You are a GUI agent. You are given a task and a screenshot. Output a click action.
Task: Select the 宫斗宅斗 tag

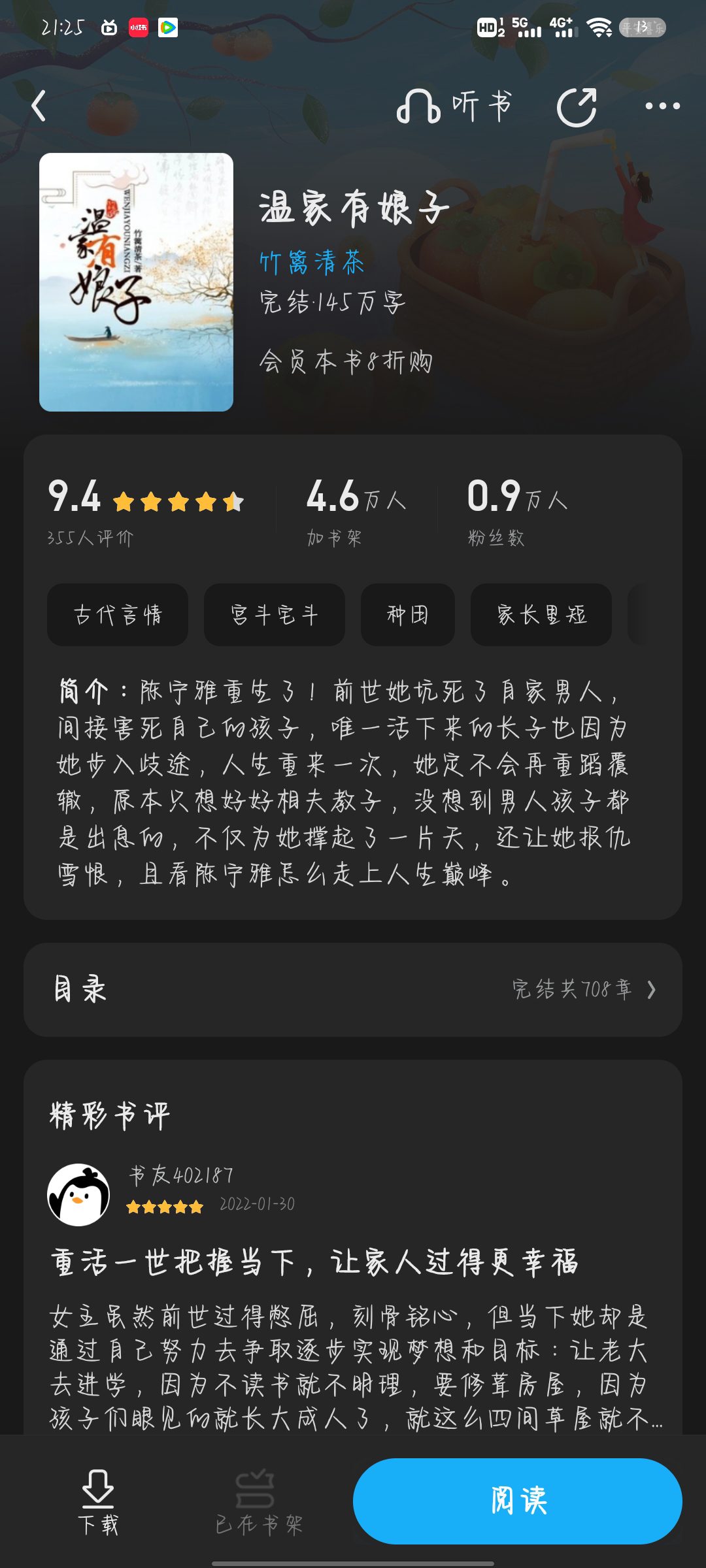(275, 615)
